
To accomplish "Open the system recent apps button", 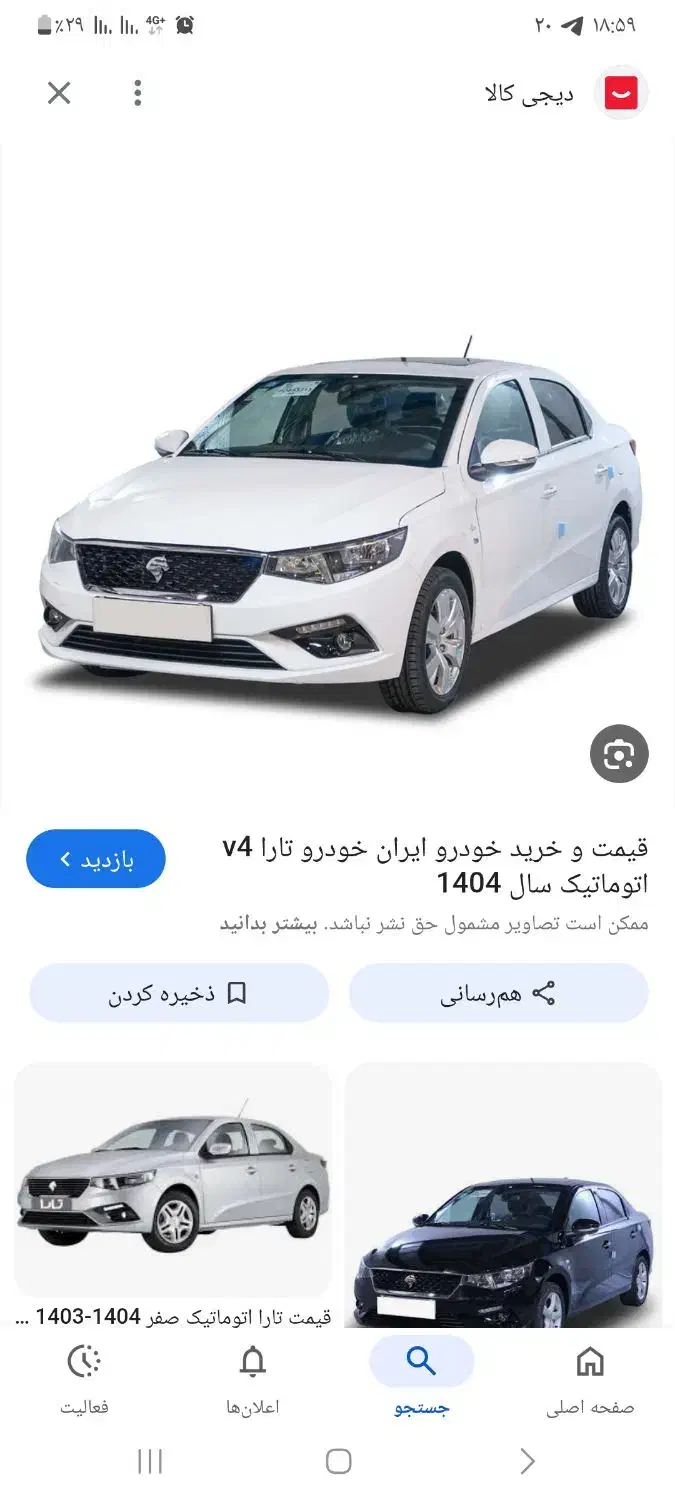I will pos(150,1462).
